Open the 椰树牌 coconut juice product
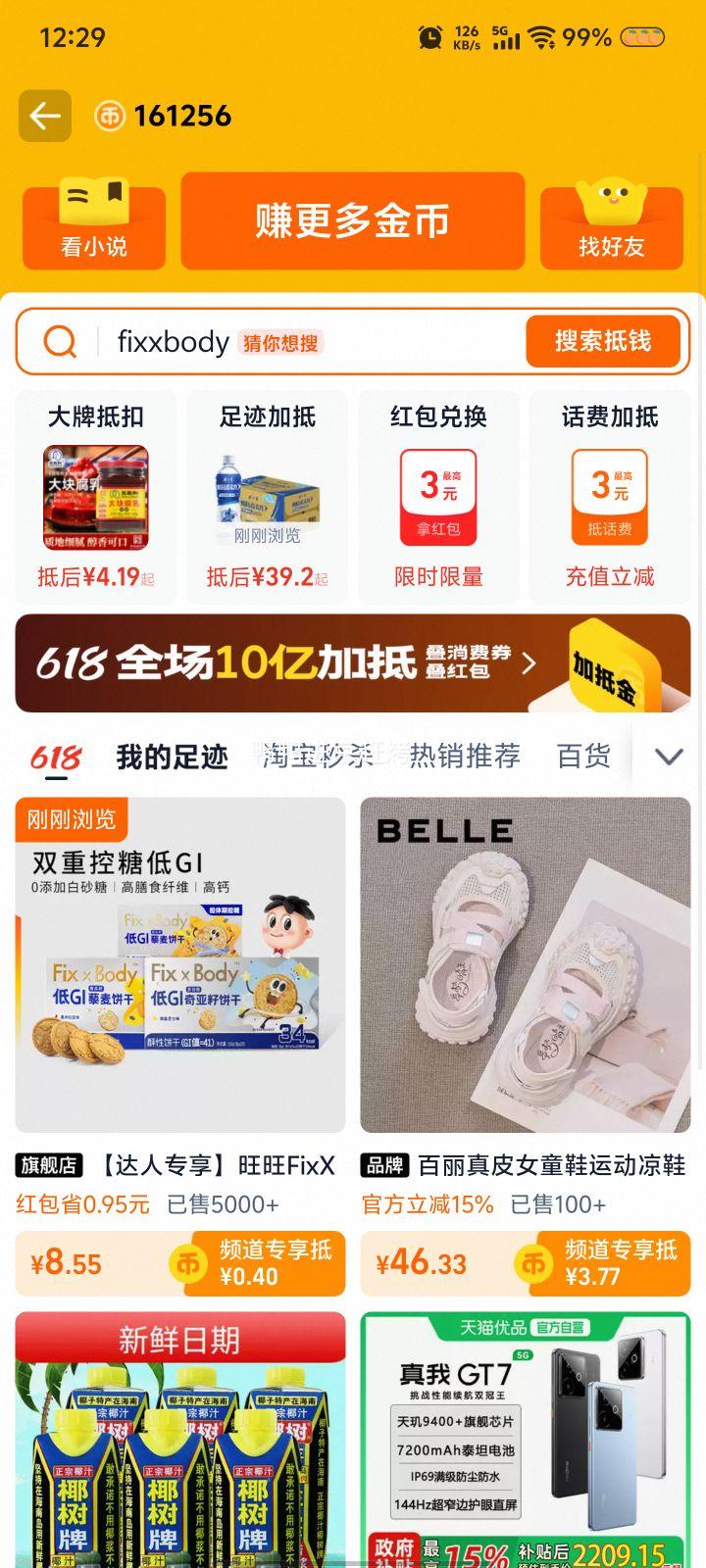 (x=180, y=1441)
